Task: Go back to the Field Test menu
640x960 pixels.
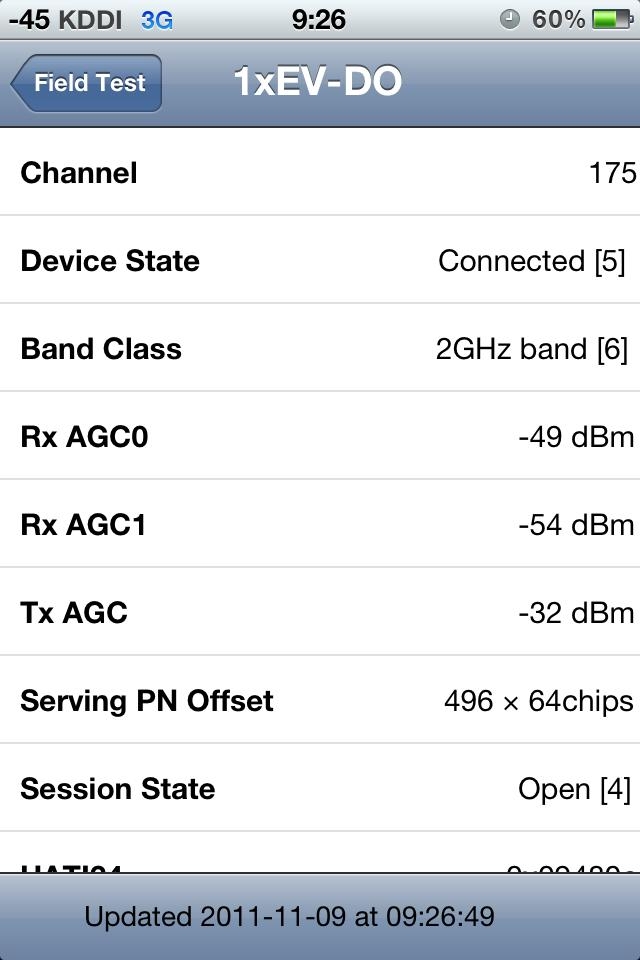Action: tap(88, 83)
